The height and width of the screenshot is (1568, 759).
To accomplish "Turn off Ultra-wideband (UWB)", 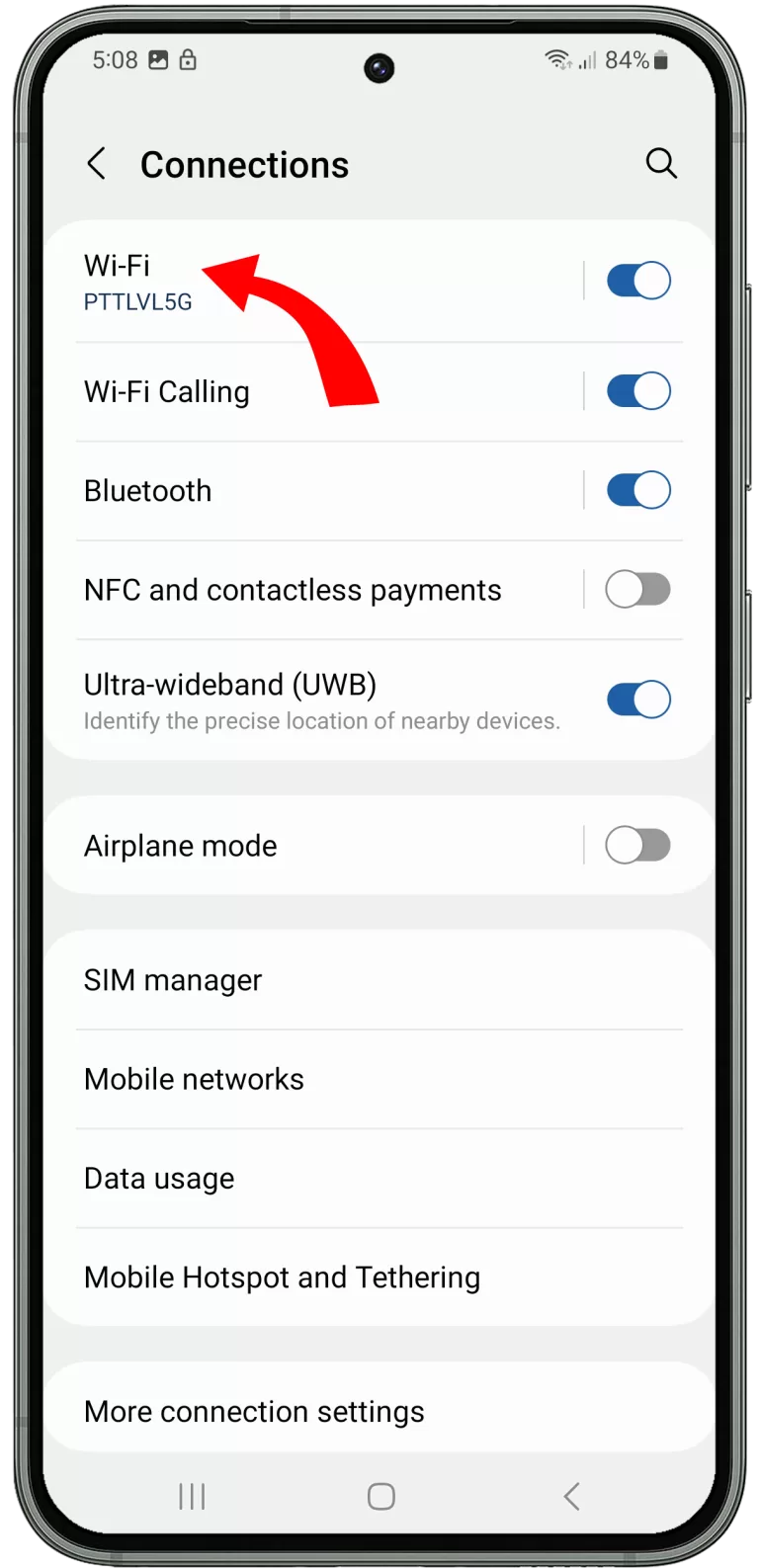I will (638, 700).
